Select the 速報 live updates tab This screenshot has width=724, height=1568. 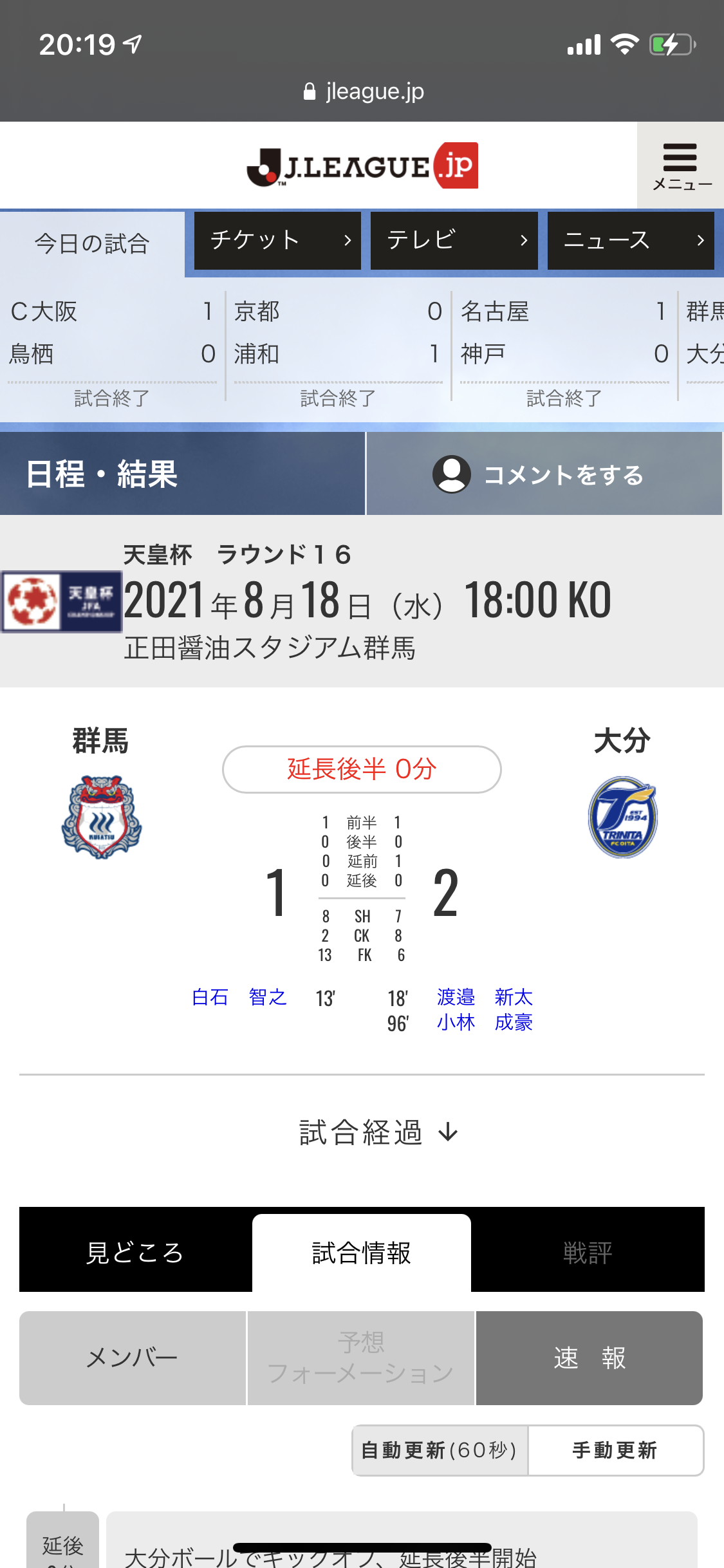589,1358
